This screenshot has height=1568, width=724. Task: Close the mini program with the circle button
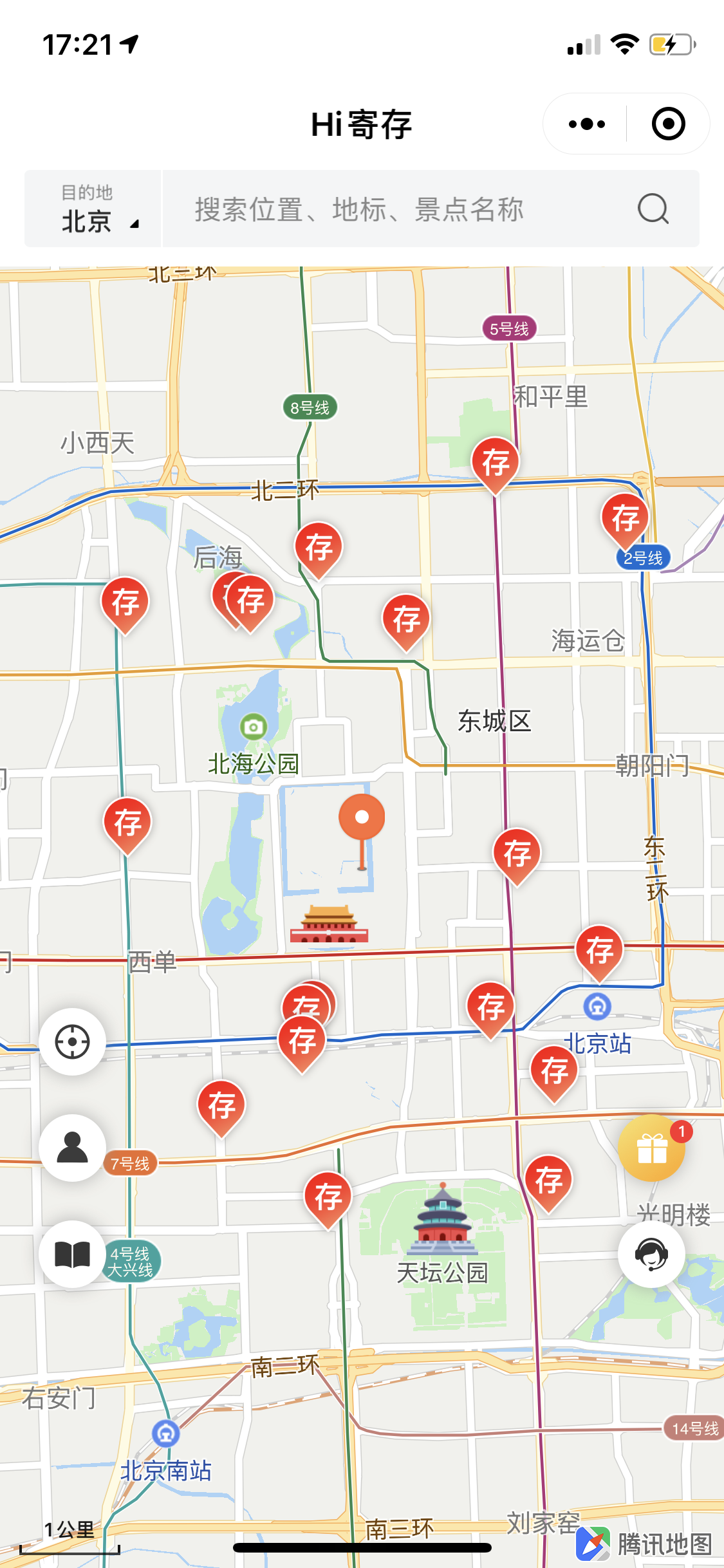coord(668,124)
